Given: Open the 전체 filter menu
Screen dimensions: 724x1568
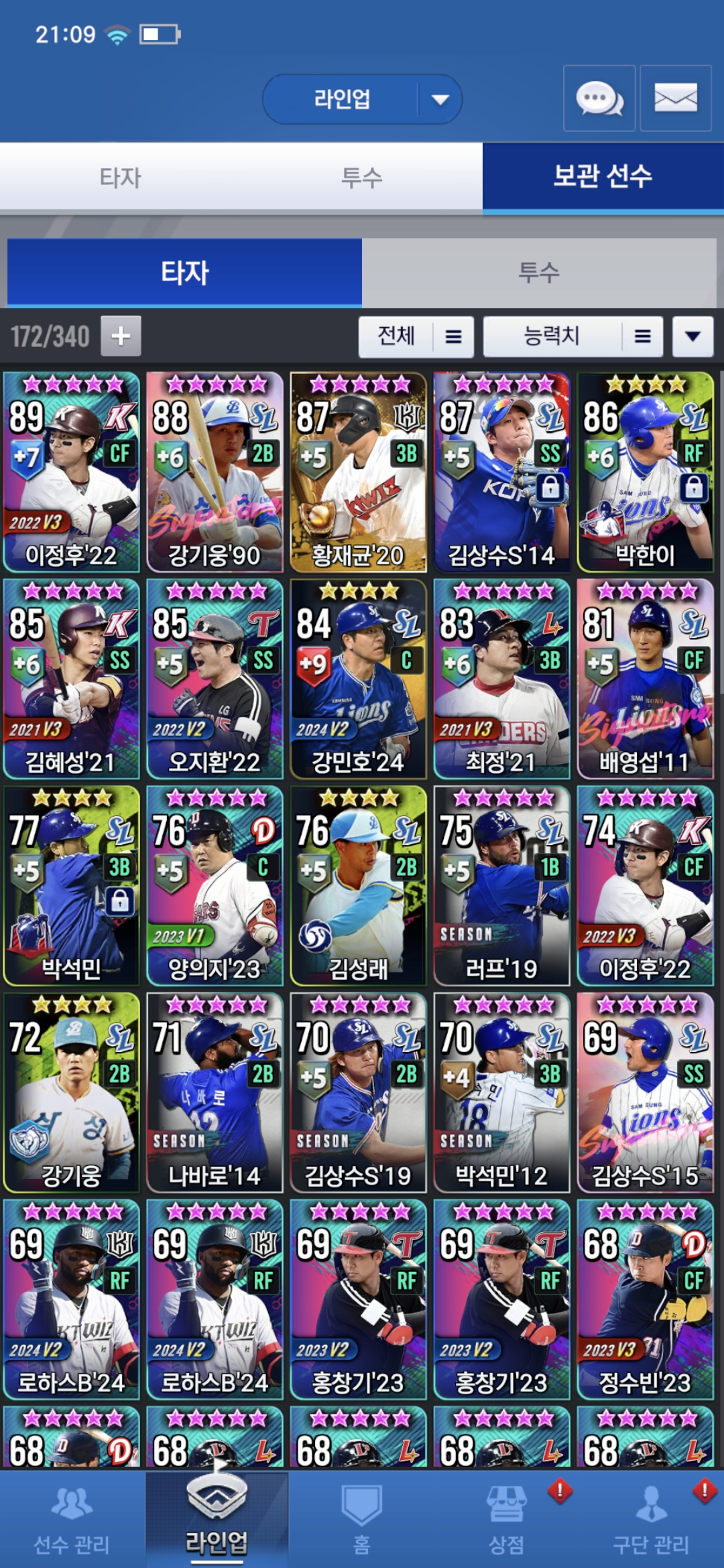Looking at the screenshot, I should tap(416, 336).
